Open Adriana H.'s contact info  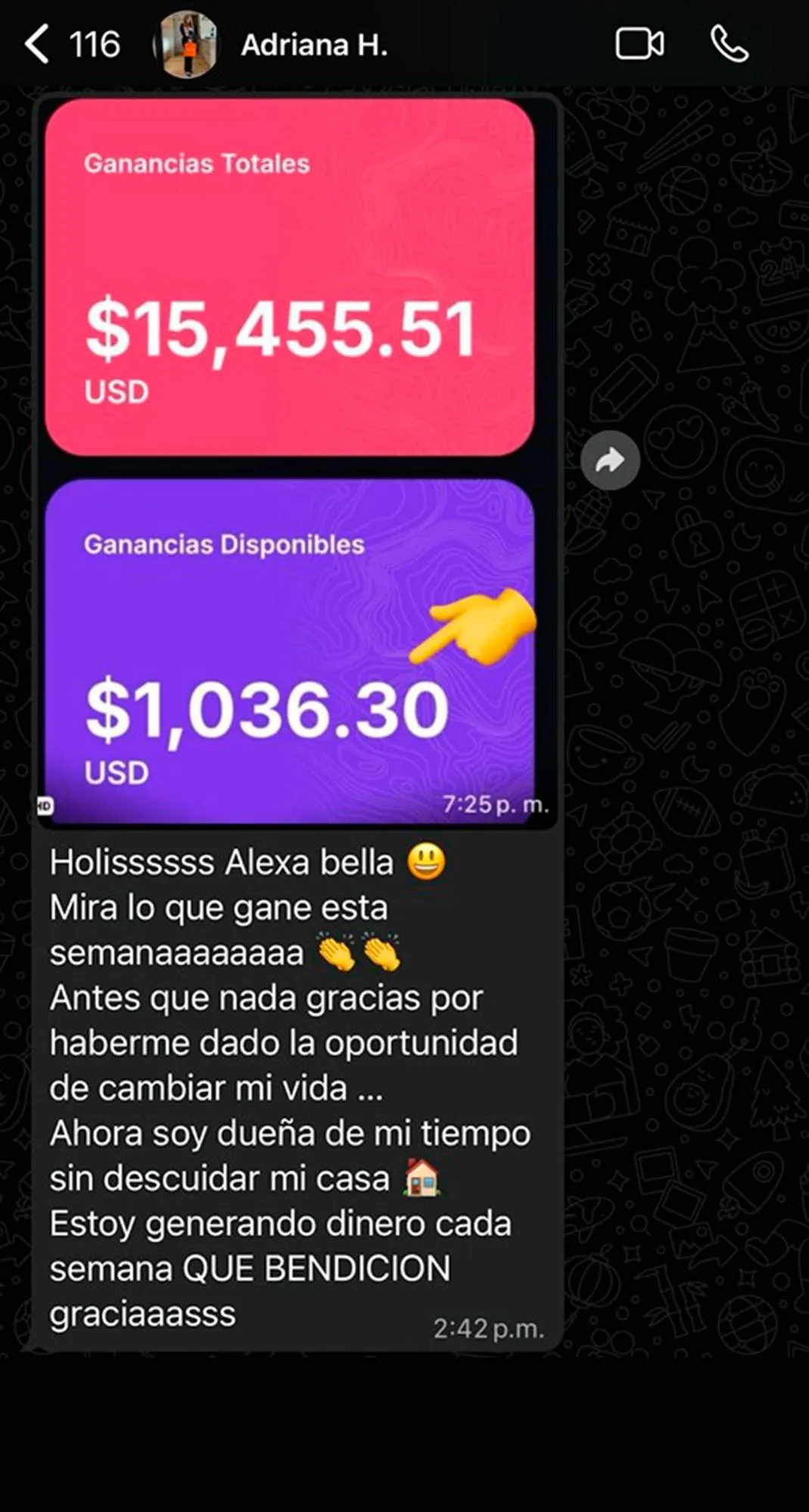[x=314, y=45]
